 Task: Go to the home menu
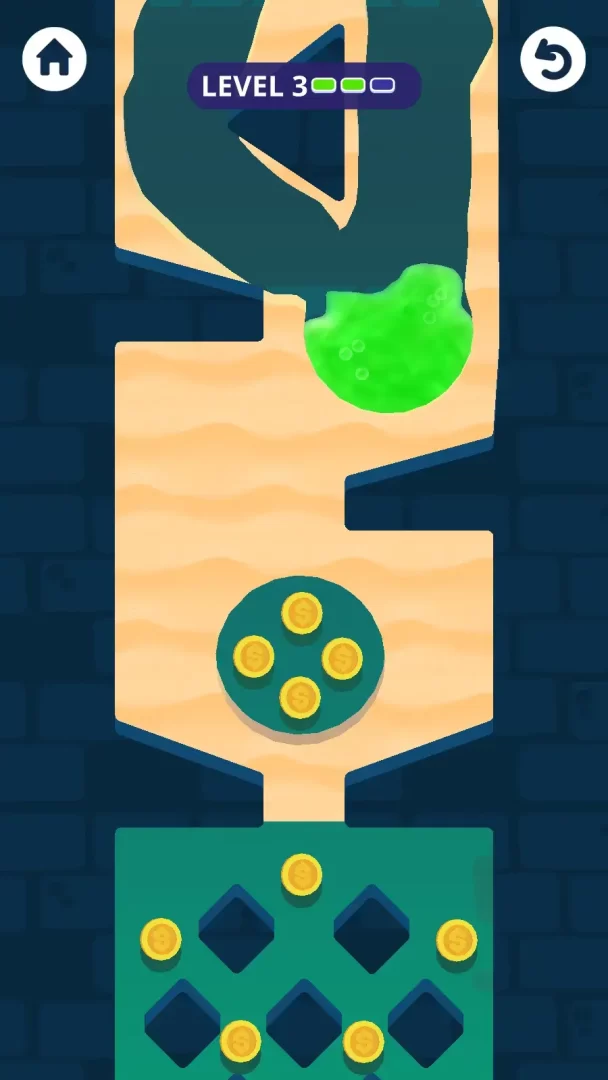tap(54, 60)
